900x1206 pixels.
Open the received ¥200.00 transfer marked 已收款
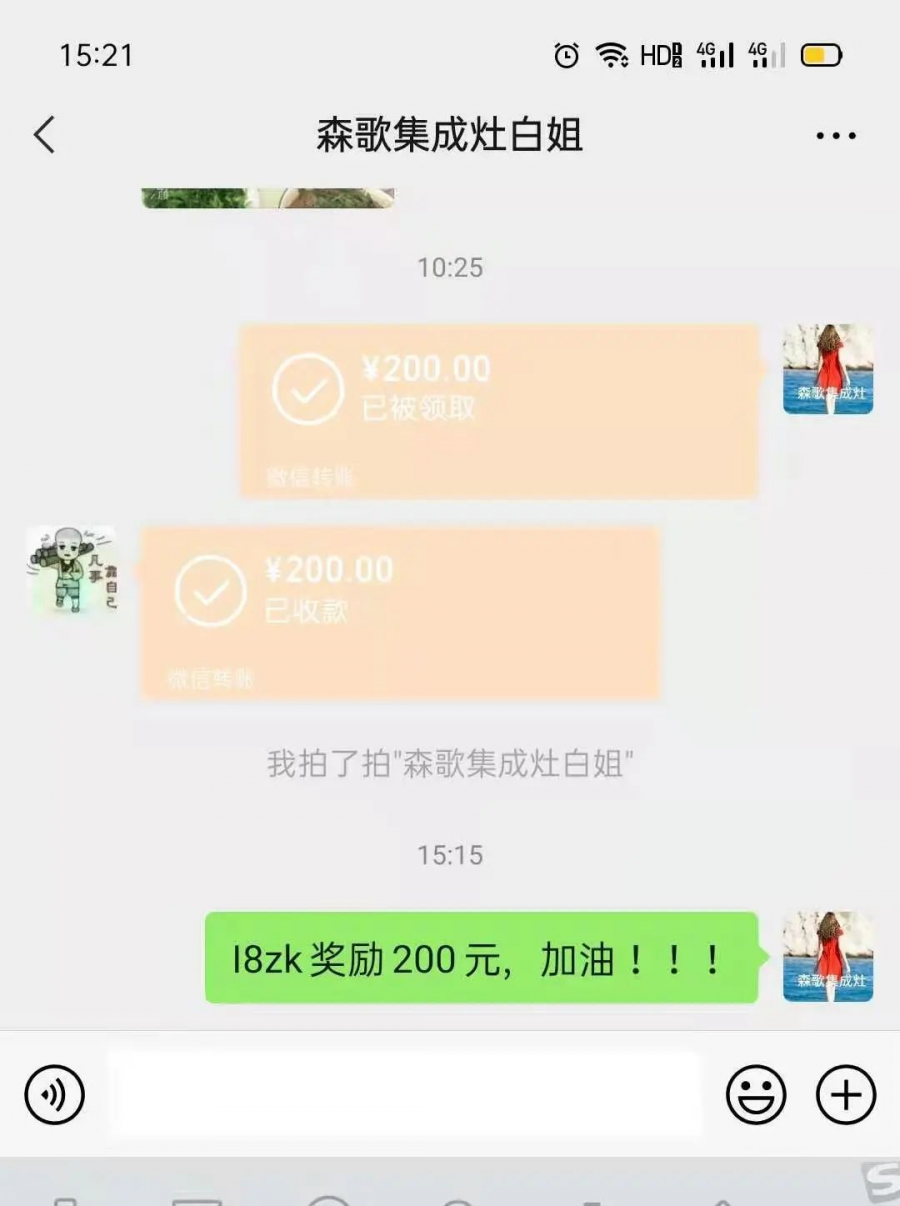[x=400, y=612]
